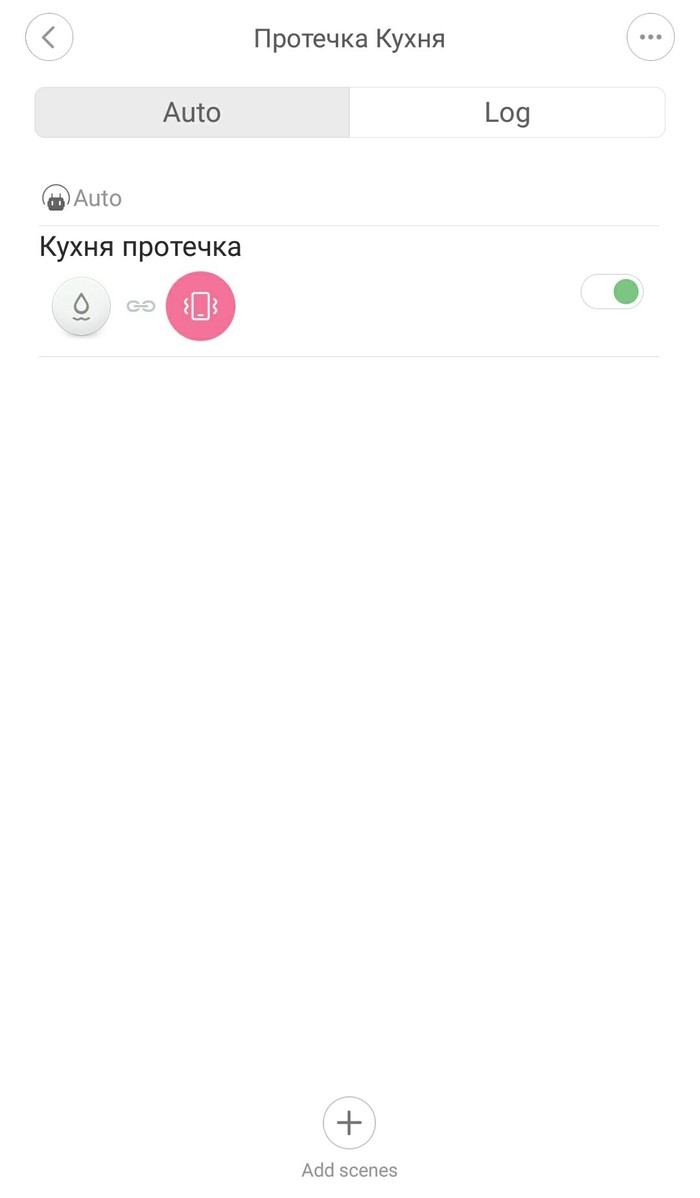Open the Кухня протечка automation

141,247
